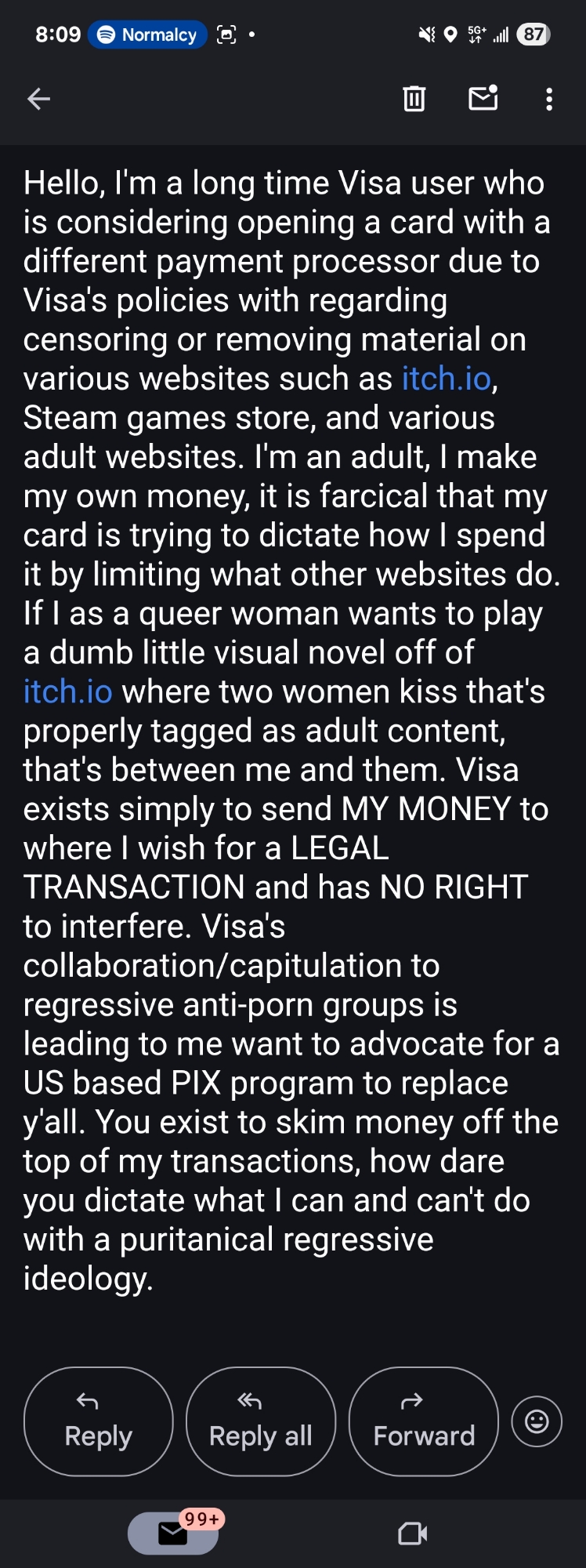Mark this email as unread
The width and height of the screenshot is (586, 1568).
(483, 98)
